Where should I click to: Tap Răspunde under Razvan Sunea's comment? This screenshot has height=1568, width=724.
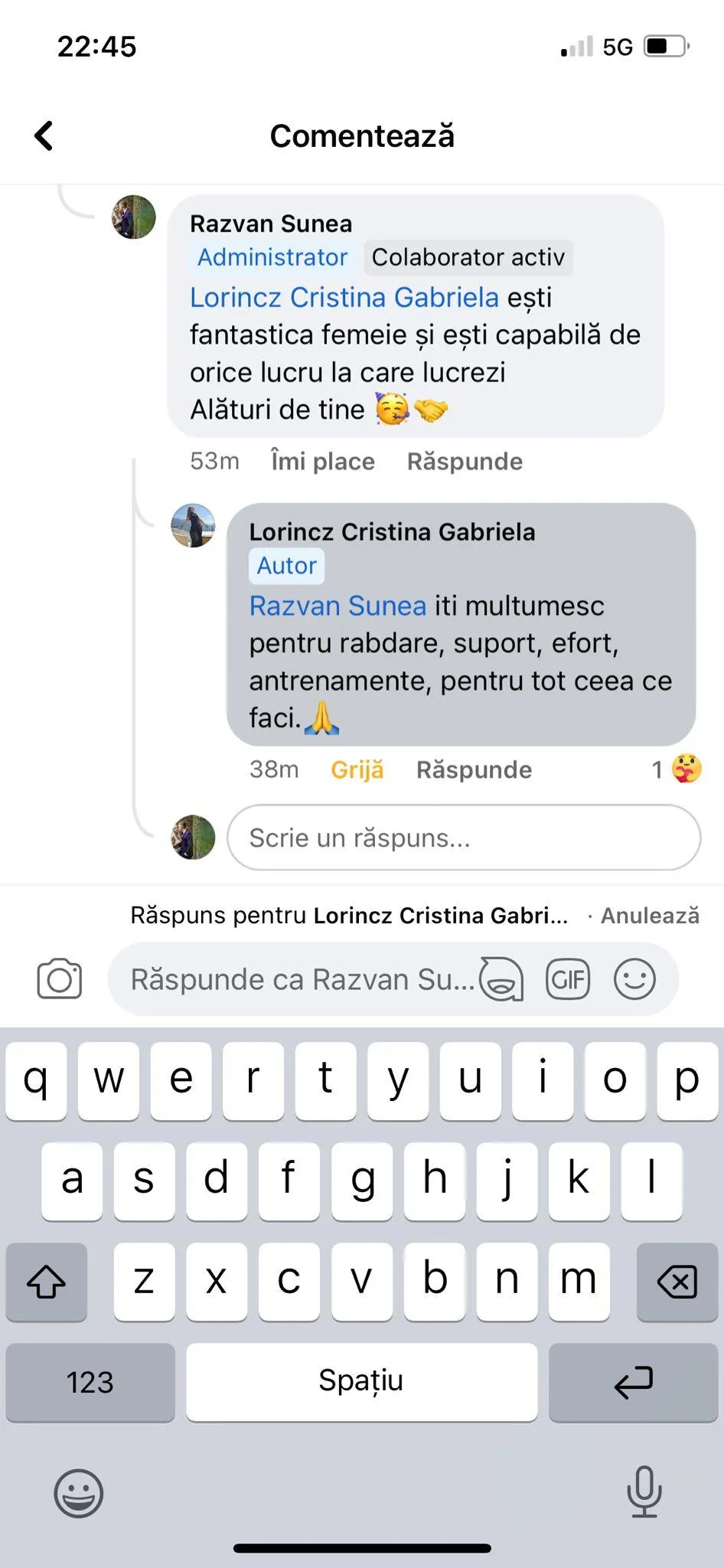pyautogui.click(x=465, y=461)
